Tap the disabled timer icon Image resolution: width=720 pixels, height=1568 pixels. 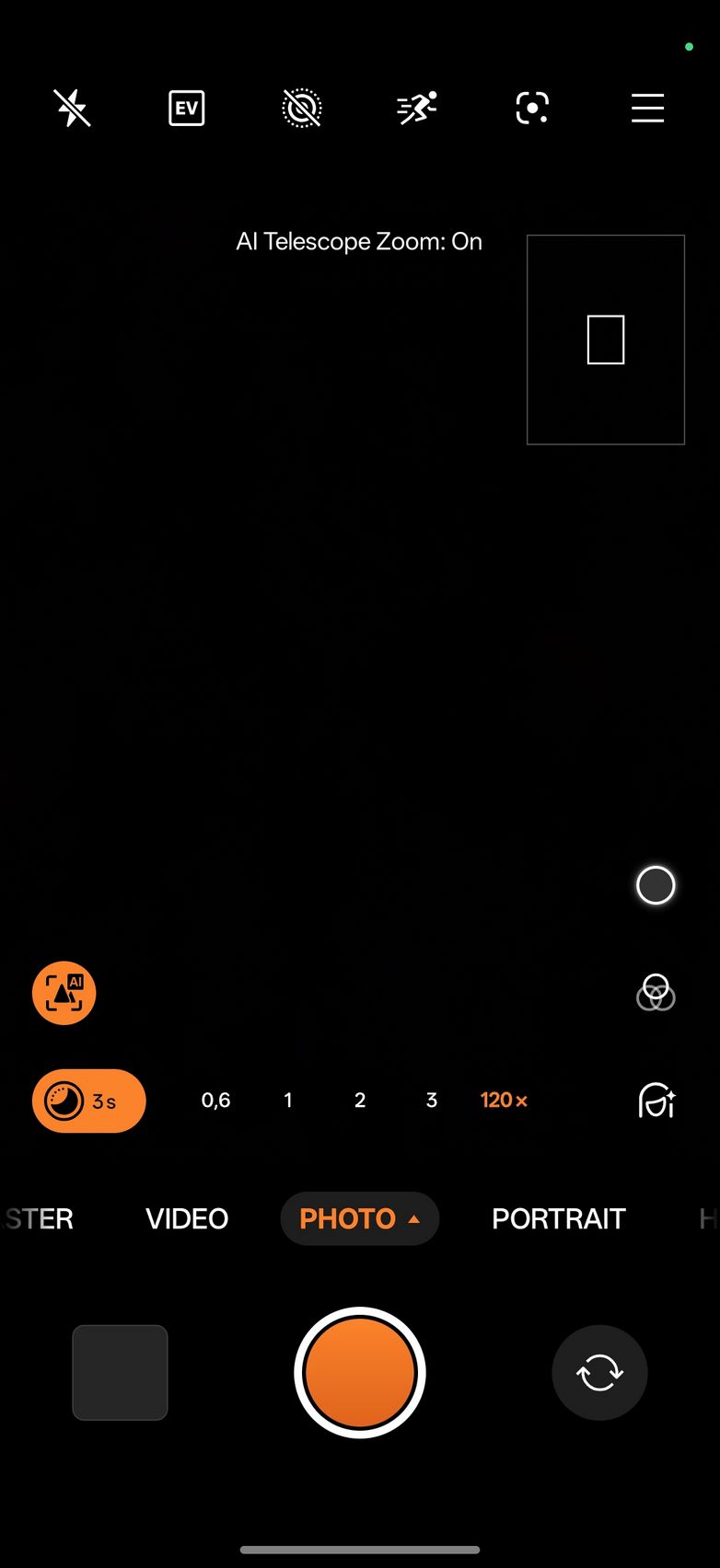pyautogui.click(x=301, y=109)
